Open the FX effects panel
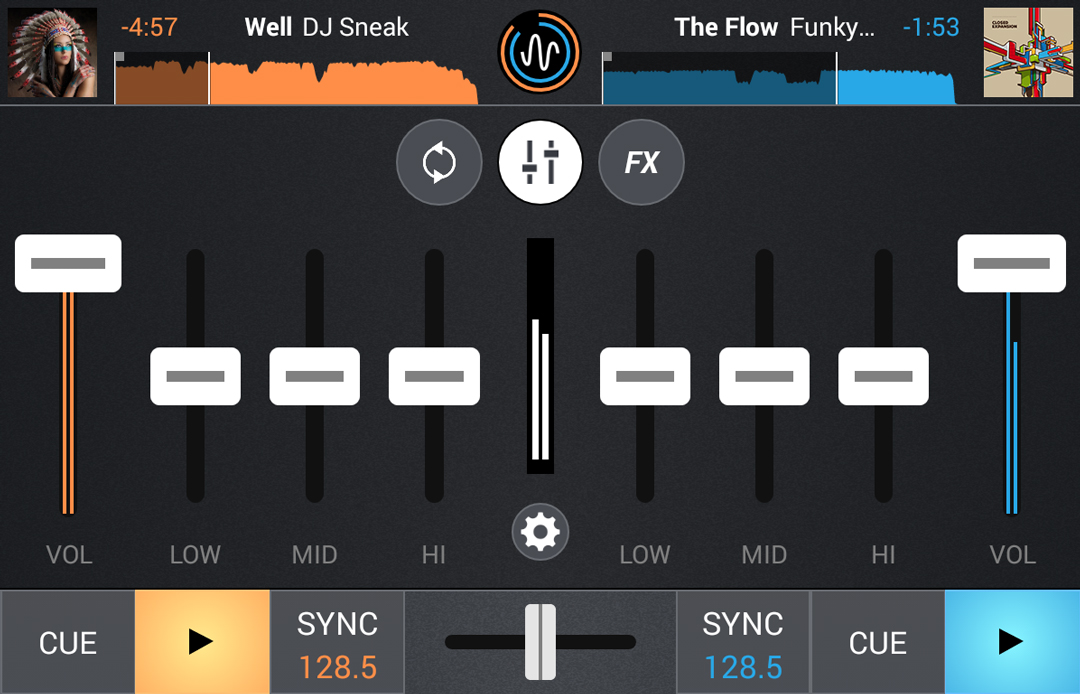 641,162
